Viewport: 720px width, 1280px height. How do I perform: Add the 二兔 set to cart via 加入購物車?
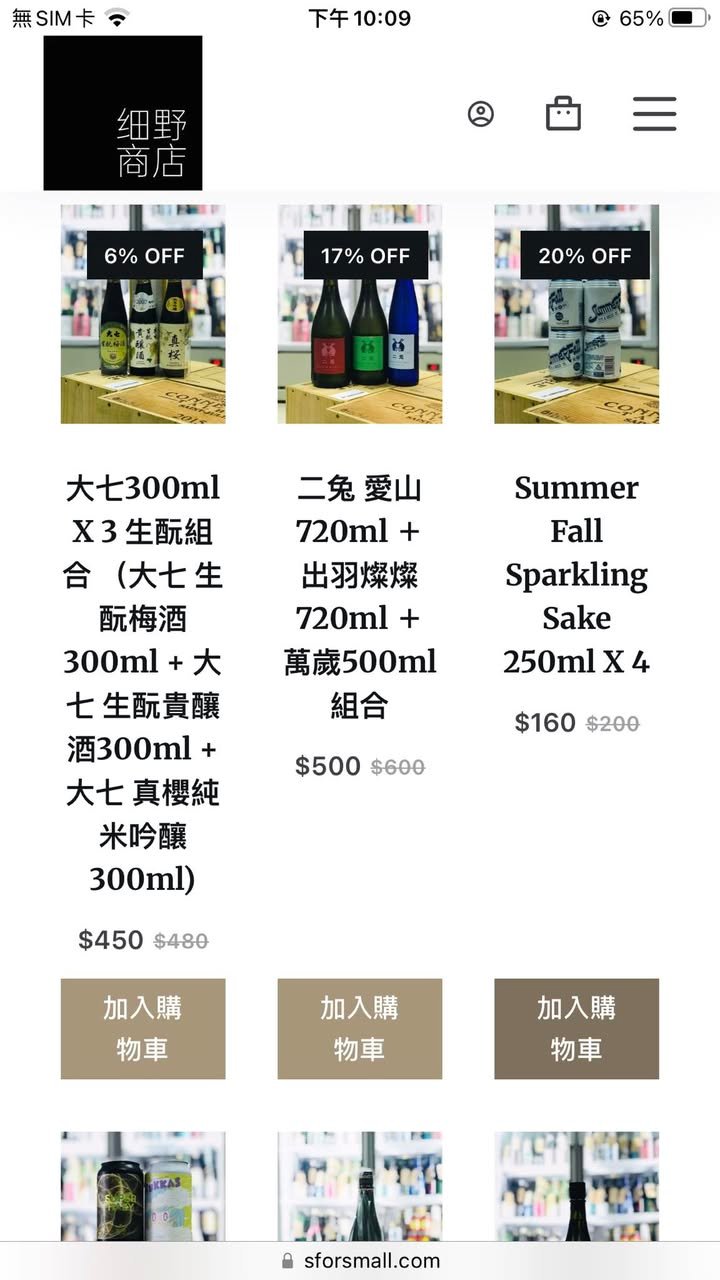click(x=360, y=1029)
